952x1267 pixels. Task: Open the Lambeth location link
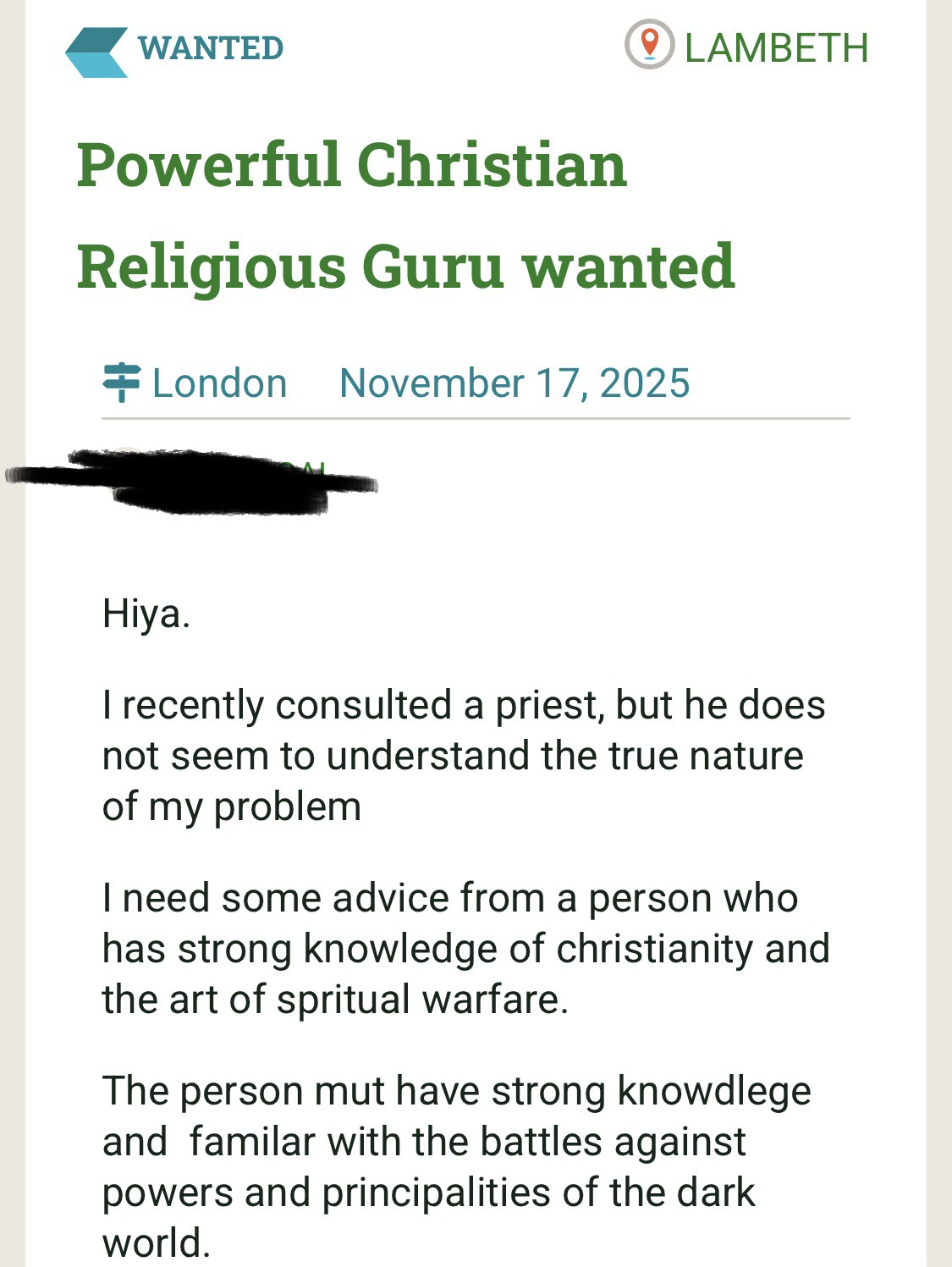point(774,47)
